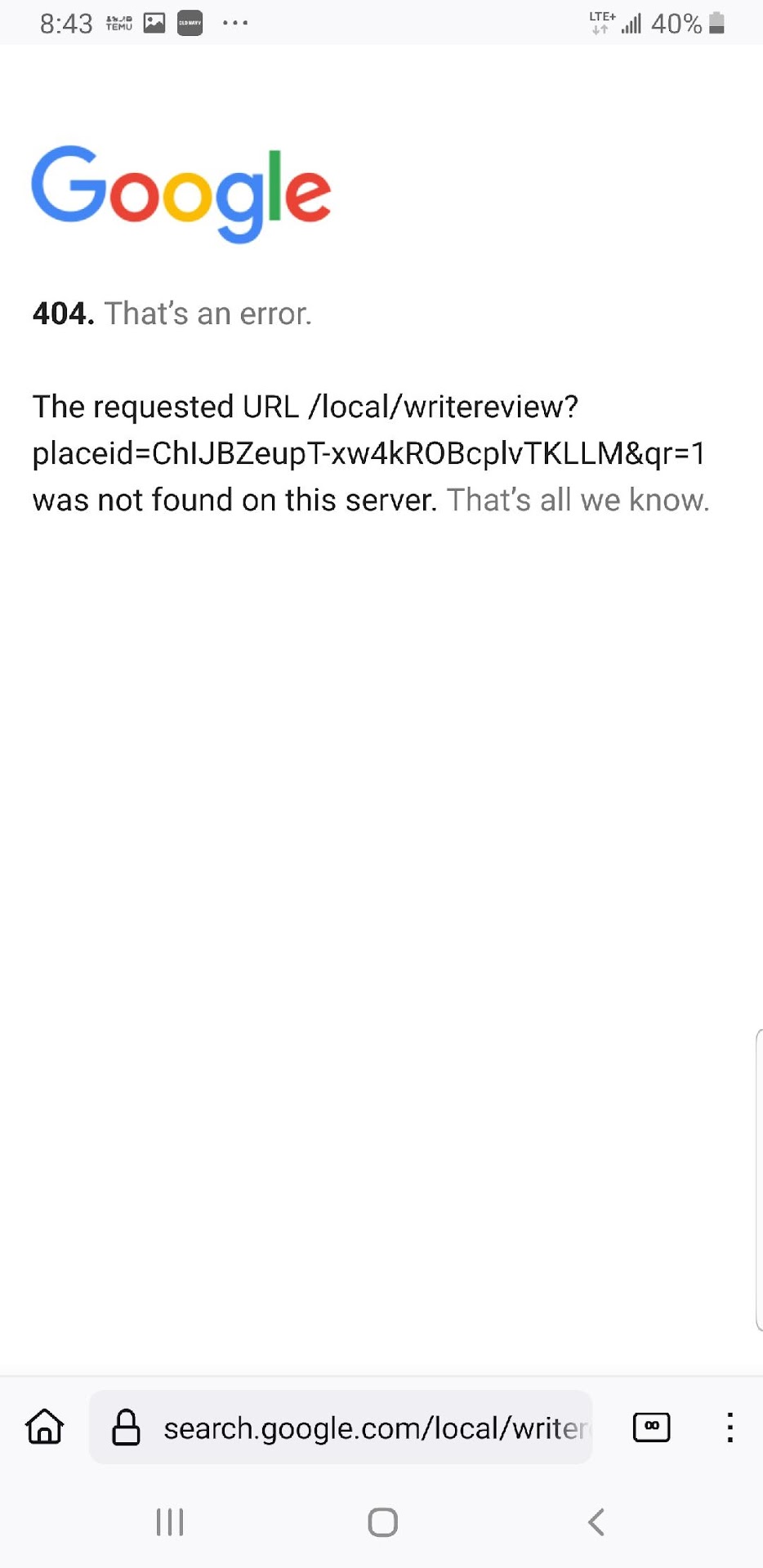
Task: View site security info via lock icon
Action: tap(126, 1428)
